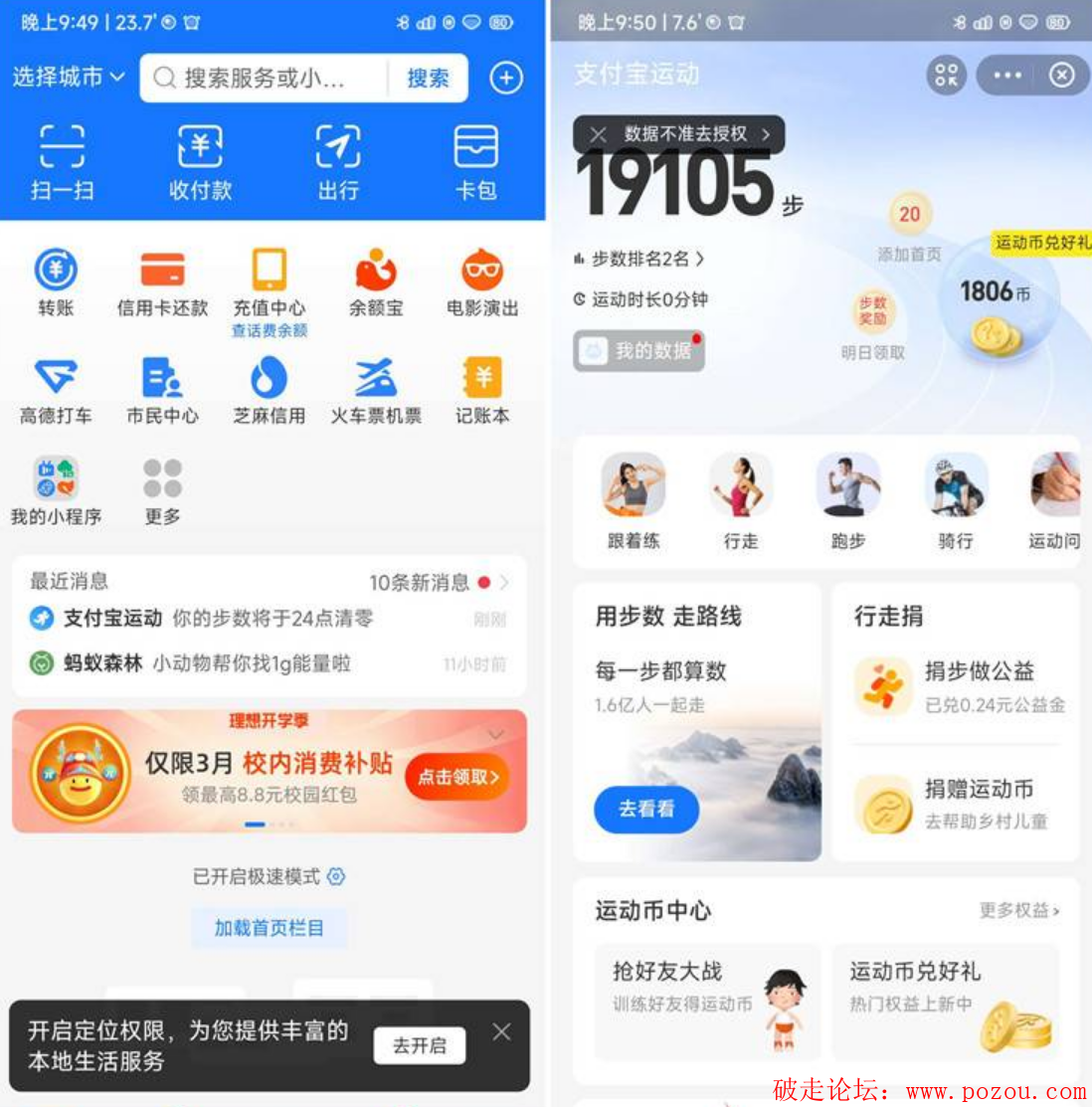The image size is (1092, 1107).
Task: Tap the 加载首页栏目 button
Action: pos(269,928)
